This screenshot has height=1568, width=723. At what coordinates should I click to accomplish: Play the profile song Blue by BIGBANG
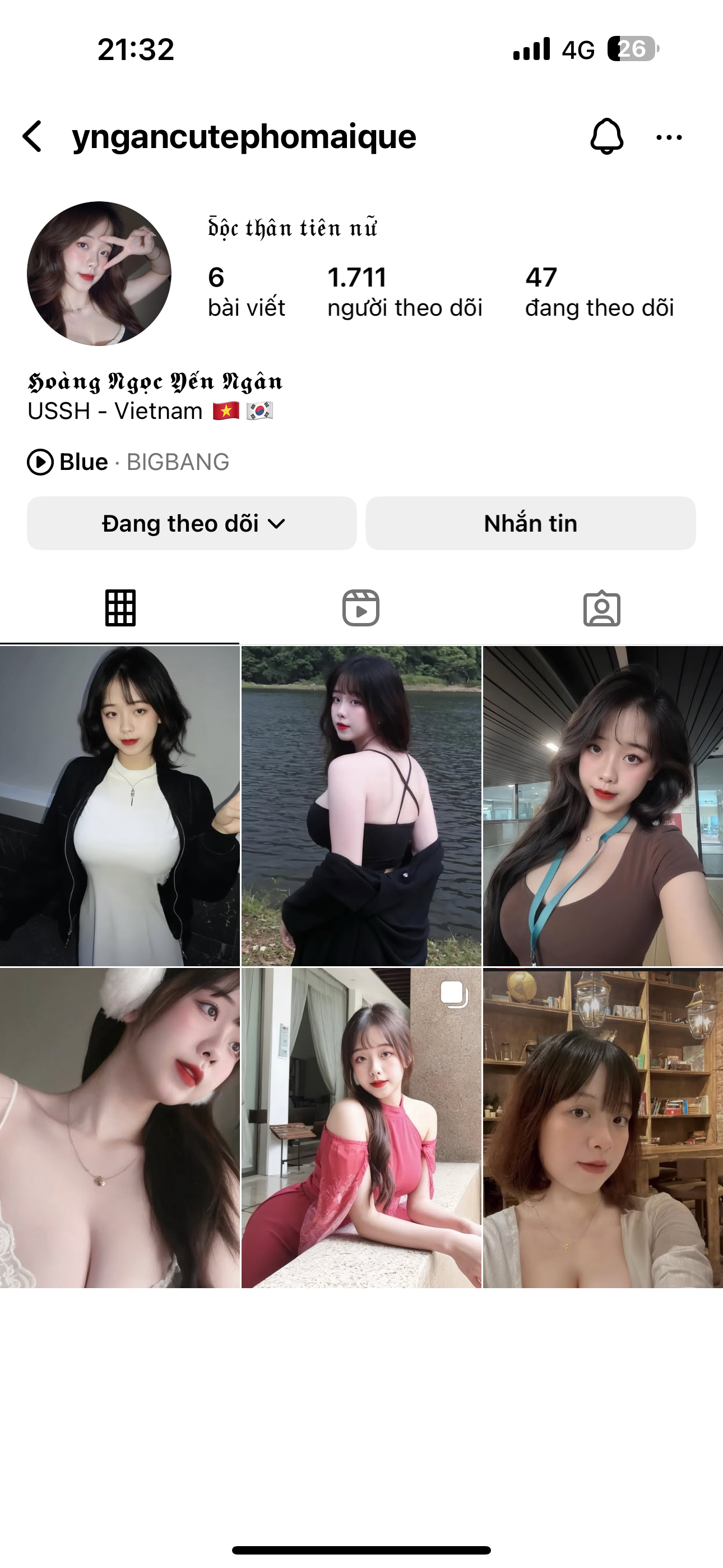tap(128, 462)
